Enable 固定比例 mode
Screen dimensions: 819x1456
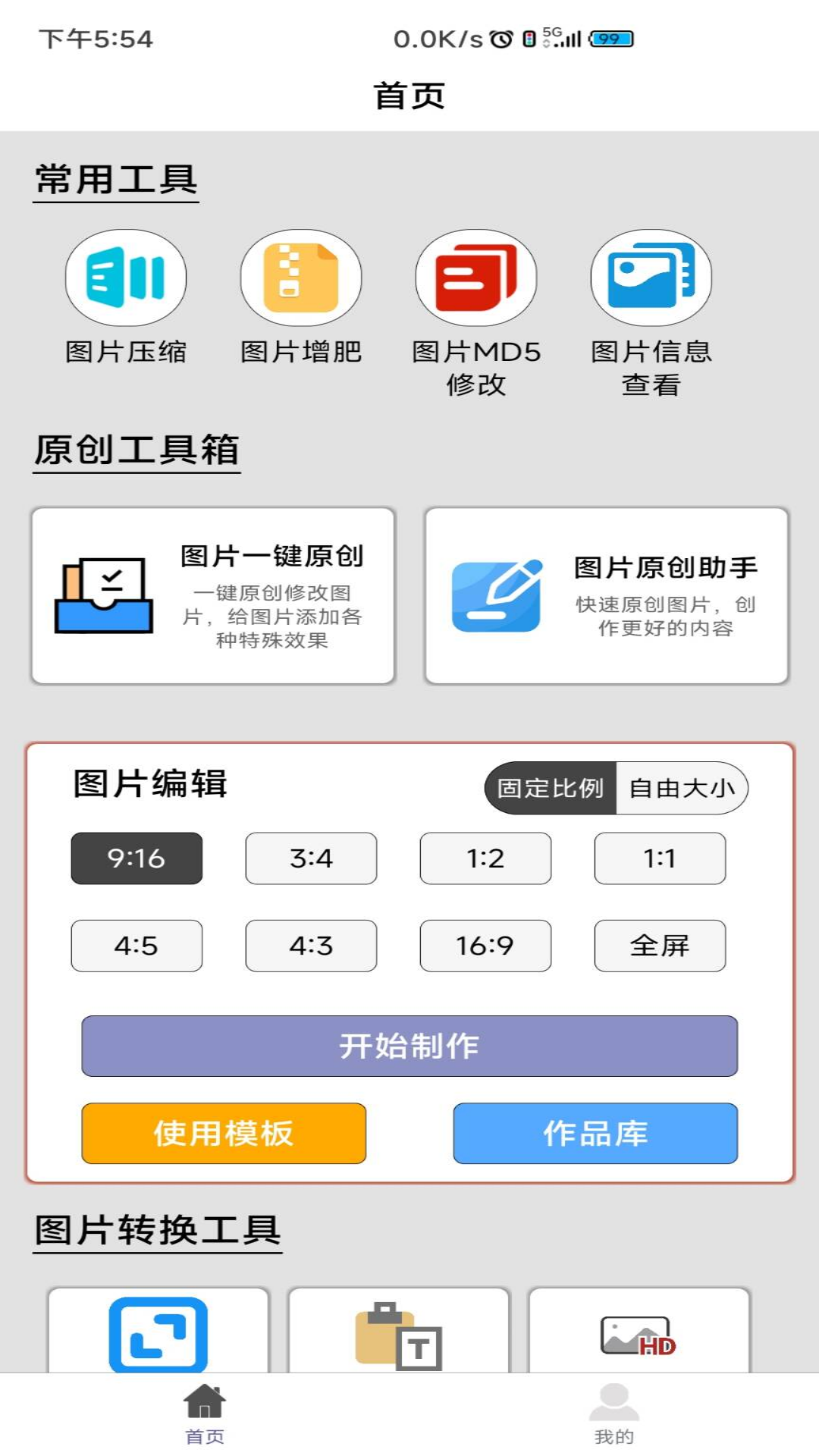[x=551, y=788]
